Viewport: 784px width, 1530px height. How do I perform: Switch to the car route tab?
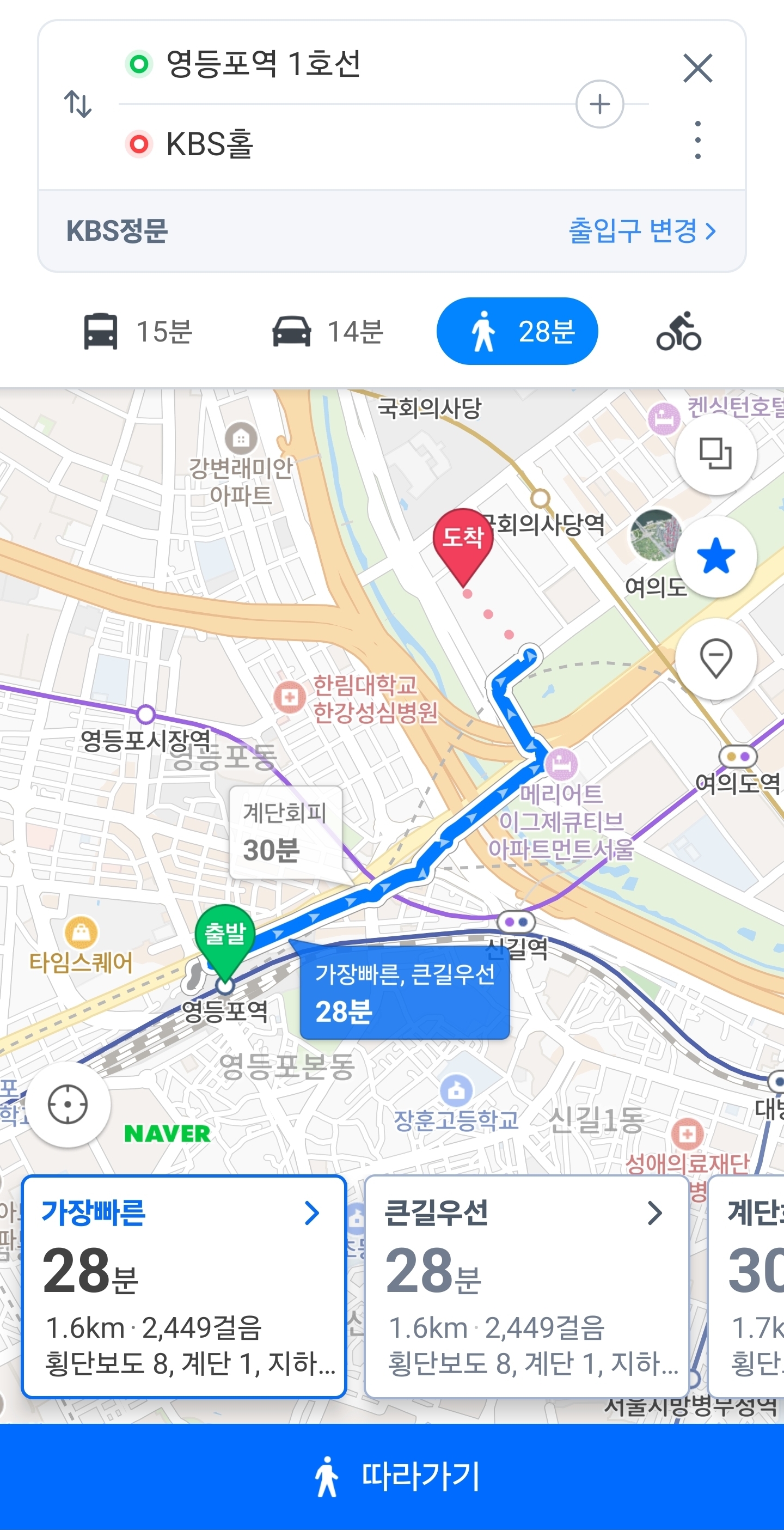(x=328, y=331)
